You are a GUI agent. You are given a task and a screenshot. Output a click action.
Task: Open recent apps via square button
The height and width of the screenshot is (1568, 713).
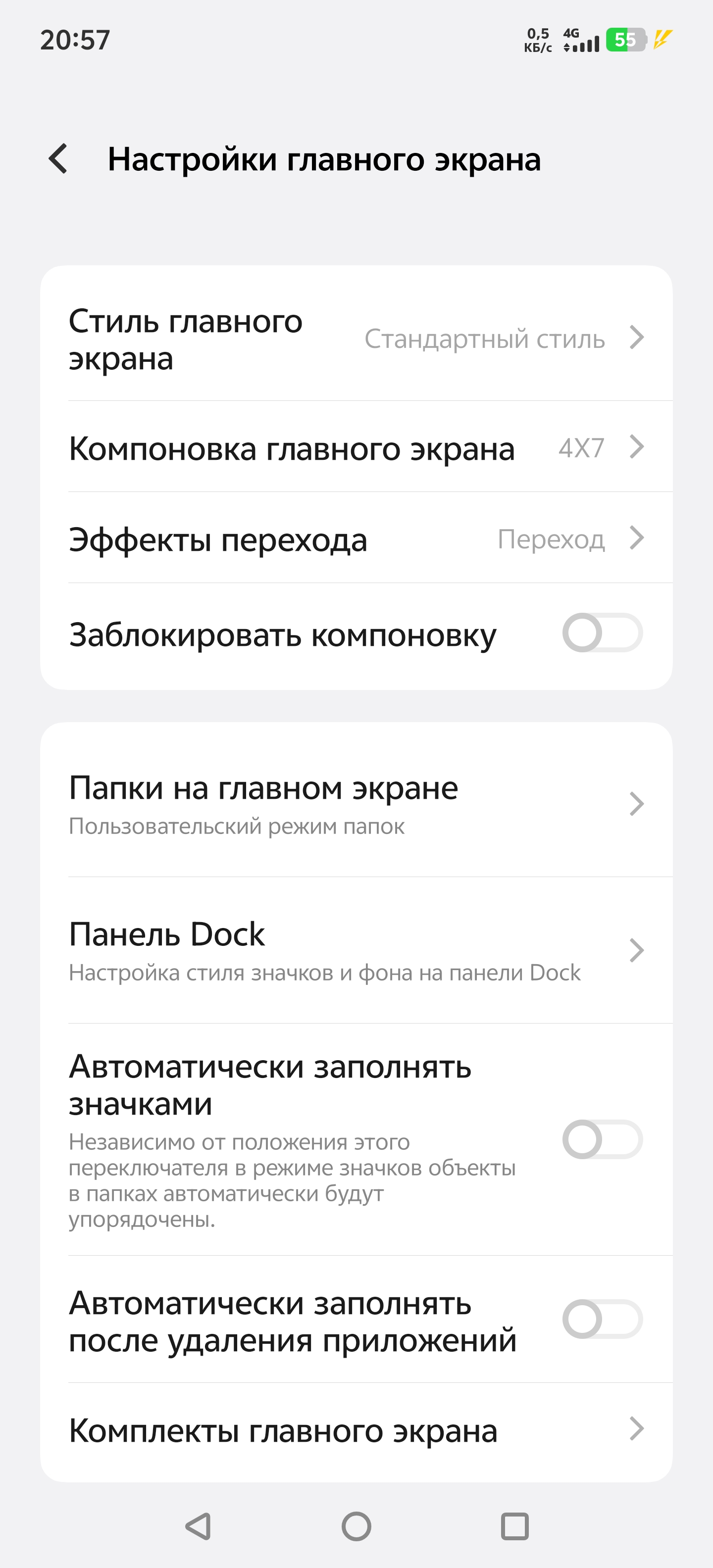pos(514,1526)
